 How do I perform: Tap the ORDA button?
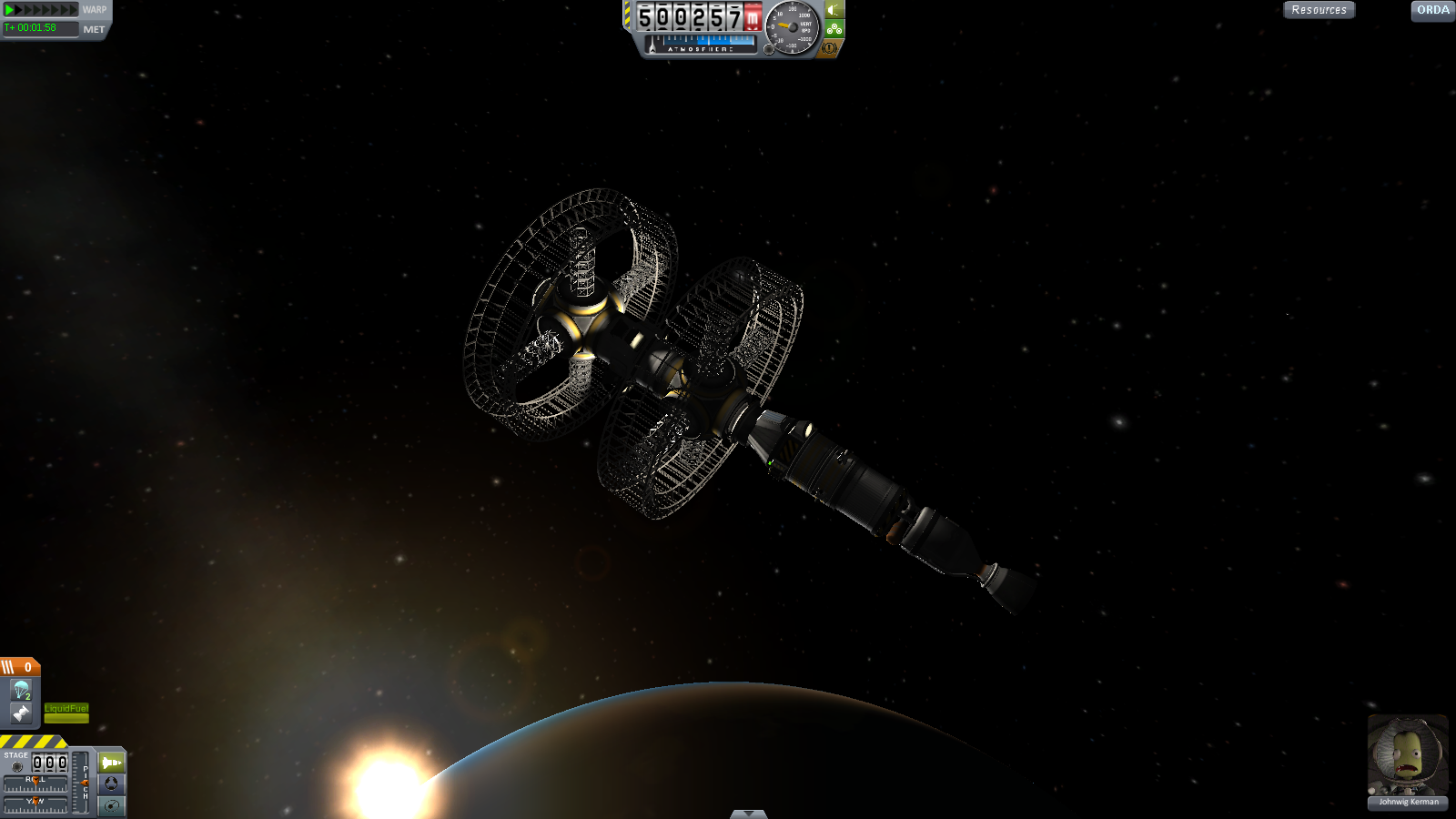point(1432,10)
